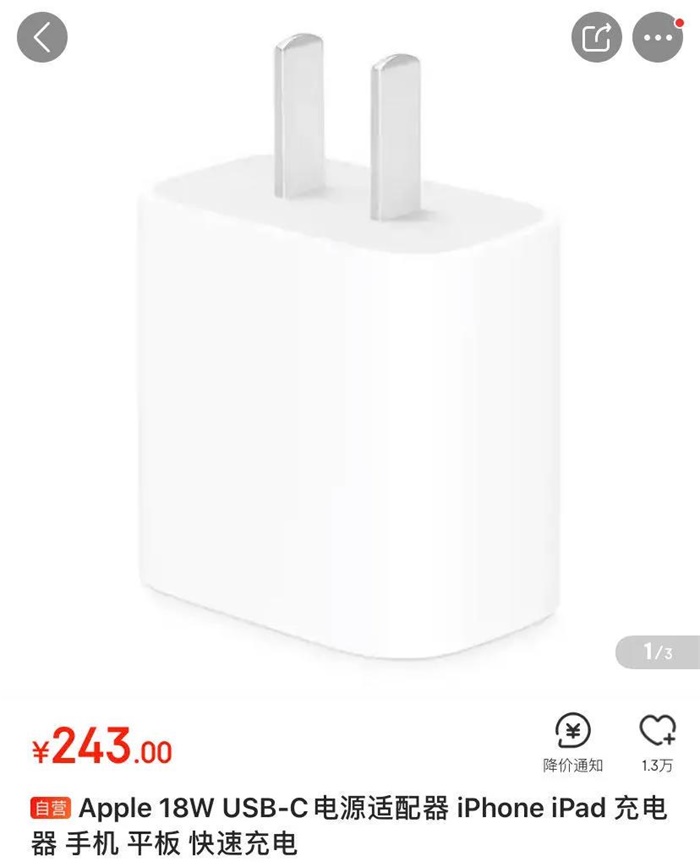
Task: Go back using the top arrow
Action: click(x=41, y=39)
